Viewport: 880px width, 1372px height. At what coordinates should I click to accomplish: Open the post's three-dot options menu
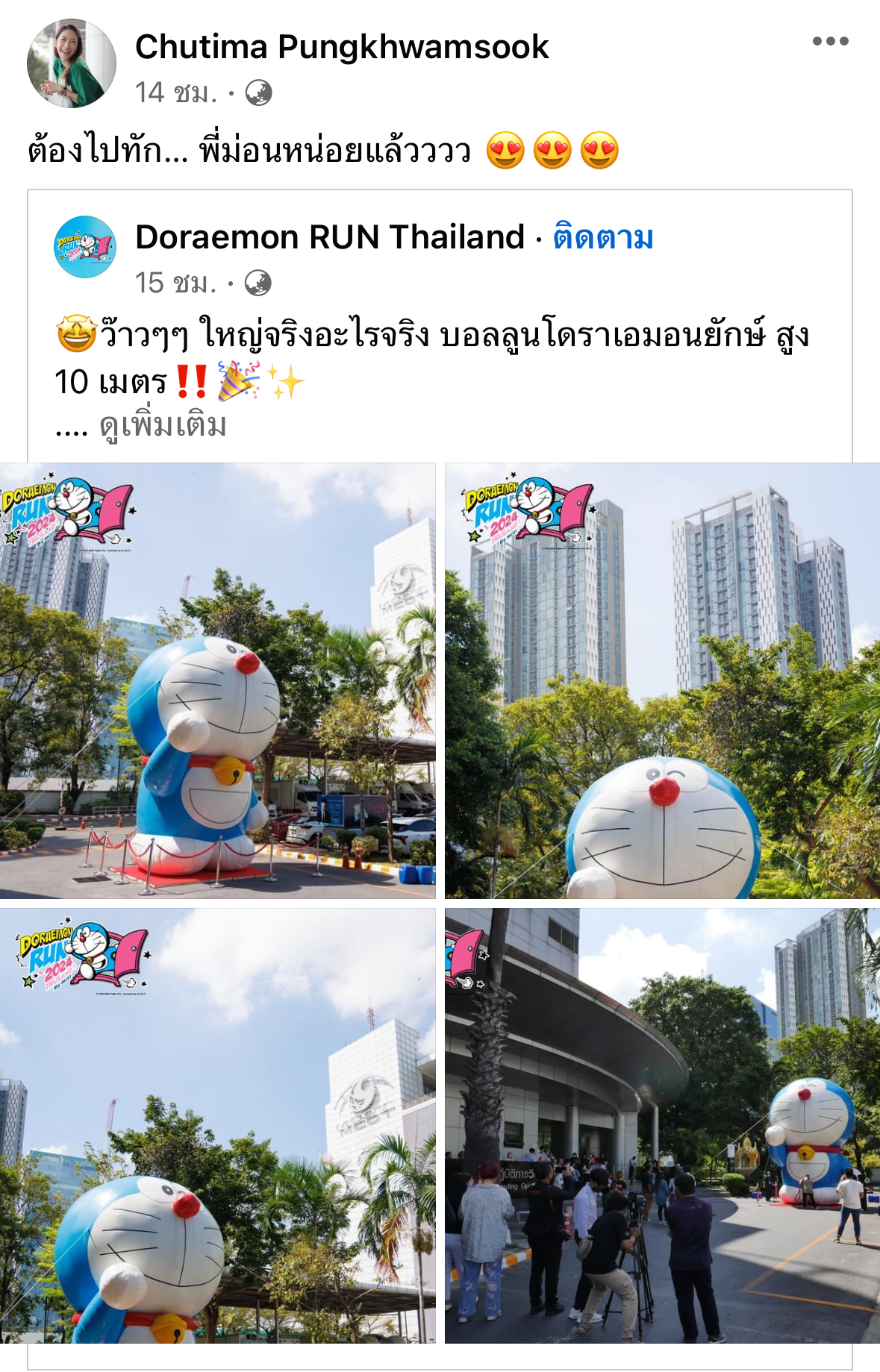[830, 42]
